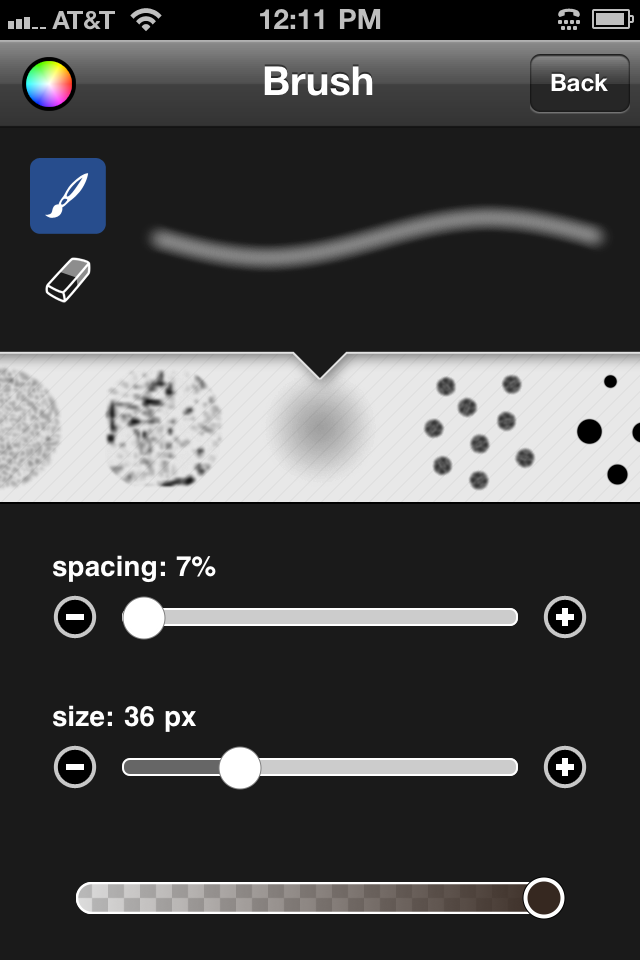Choose the splattered texture brush
The height and width of the screenshot is (960, 640).
[162, 428]
